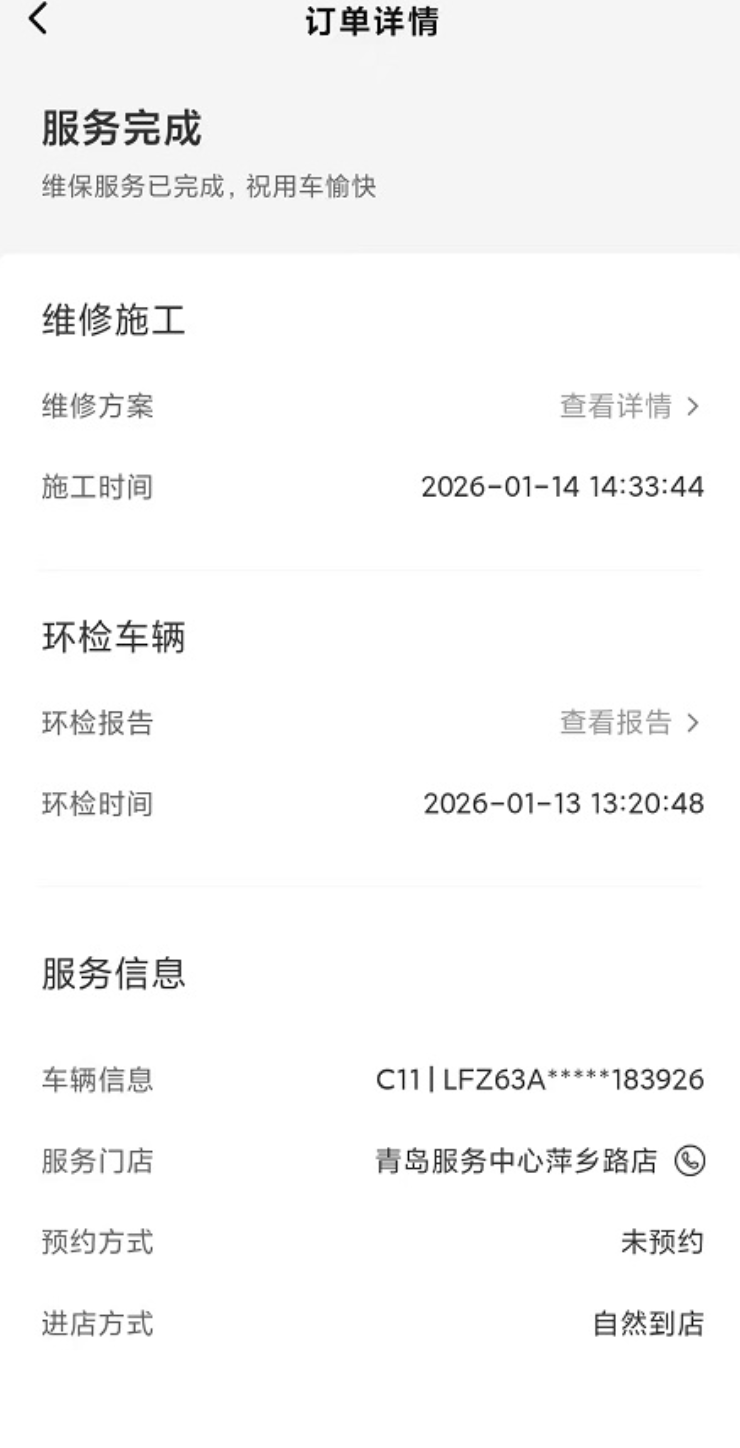Open 查看报告 for 环检报告
Image resolution: width=740 pixels, height=1448 pixels.
629,722
